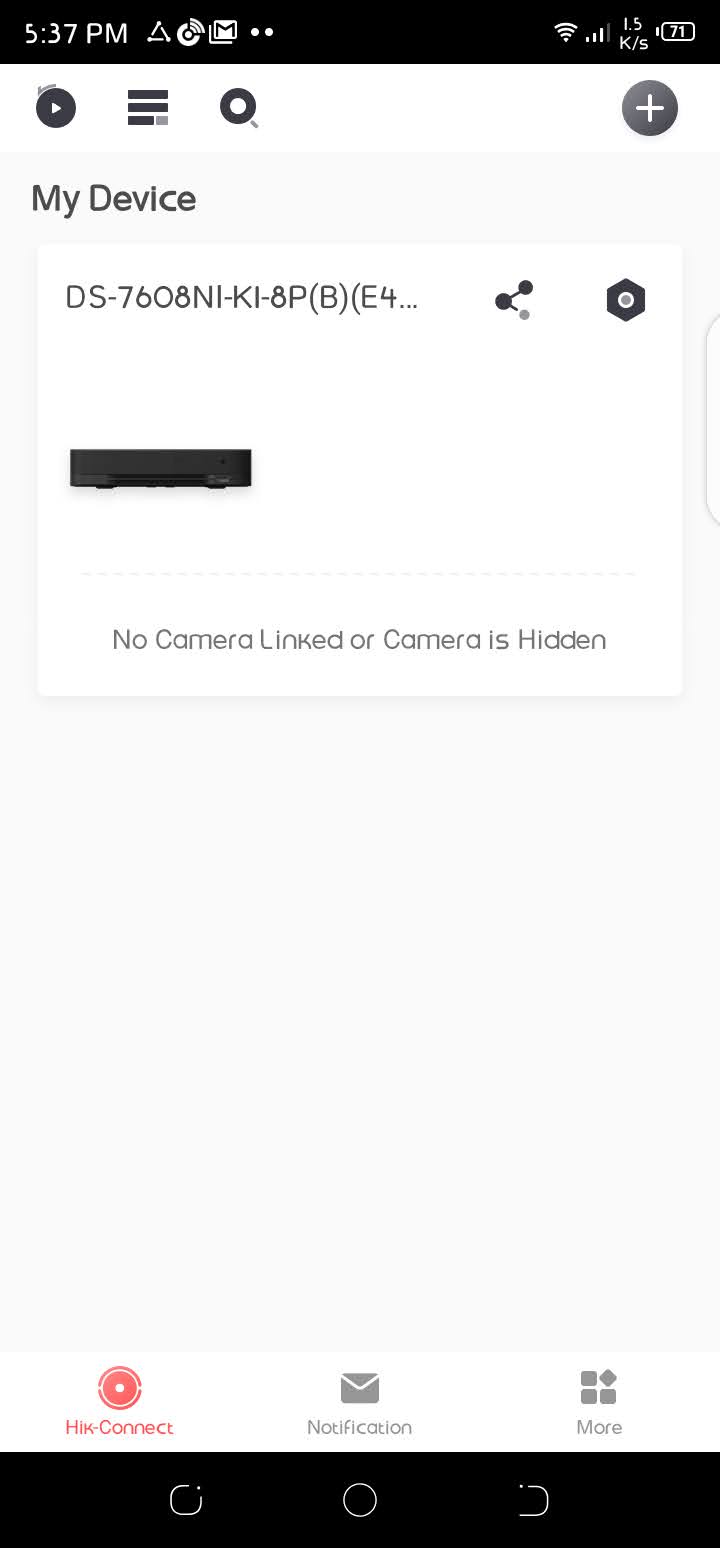Add a new device with the plus button
This screenshot has height=1548, width=720.
pos(650,108)
